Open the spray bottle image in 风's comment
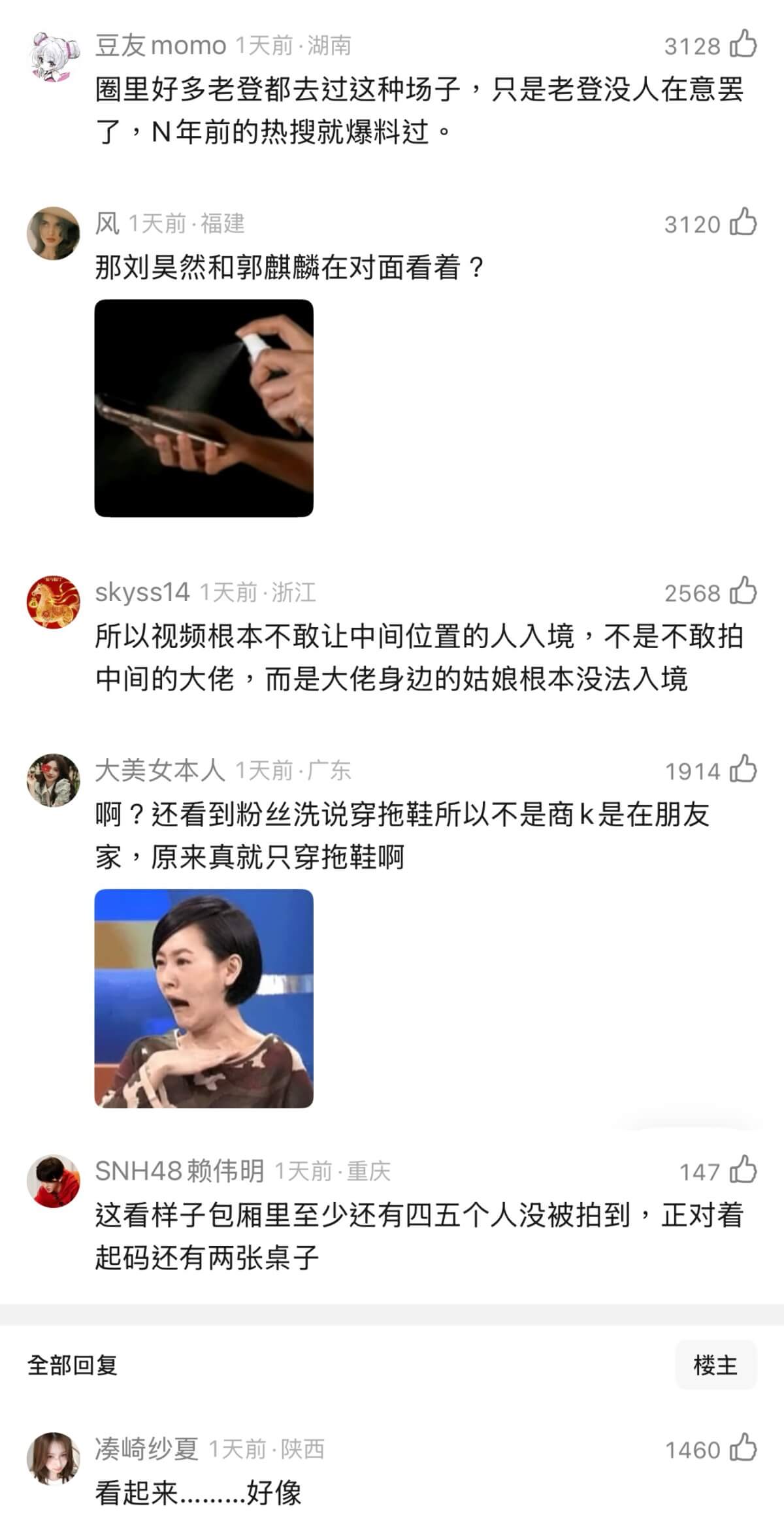The width and height of the screenshot is (784, 1536). point(204,408)
